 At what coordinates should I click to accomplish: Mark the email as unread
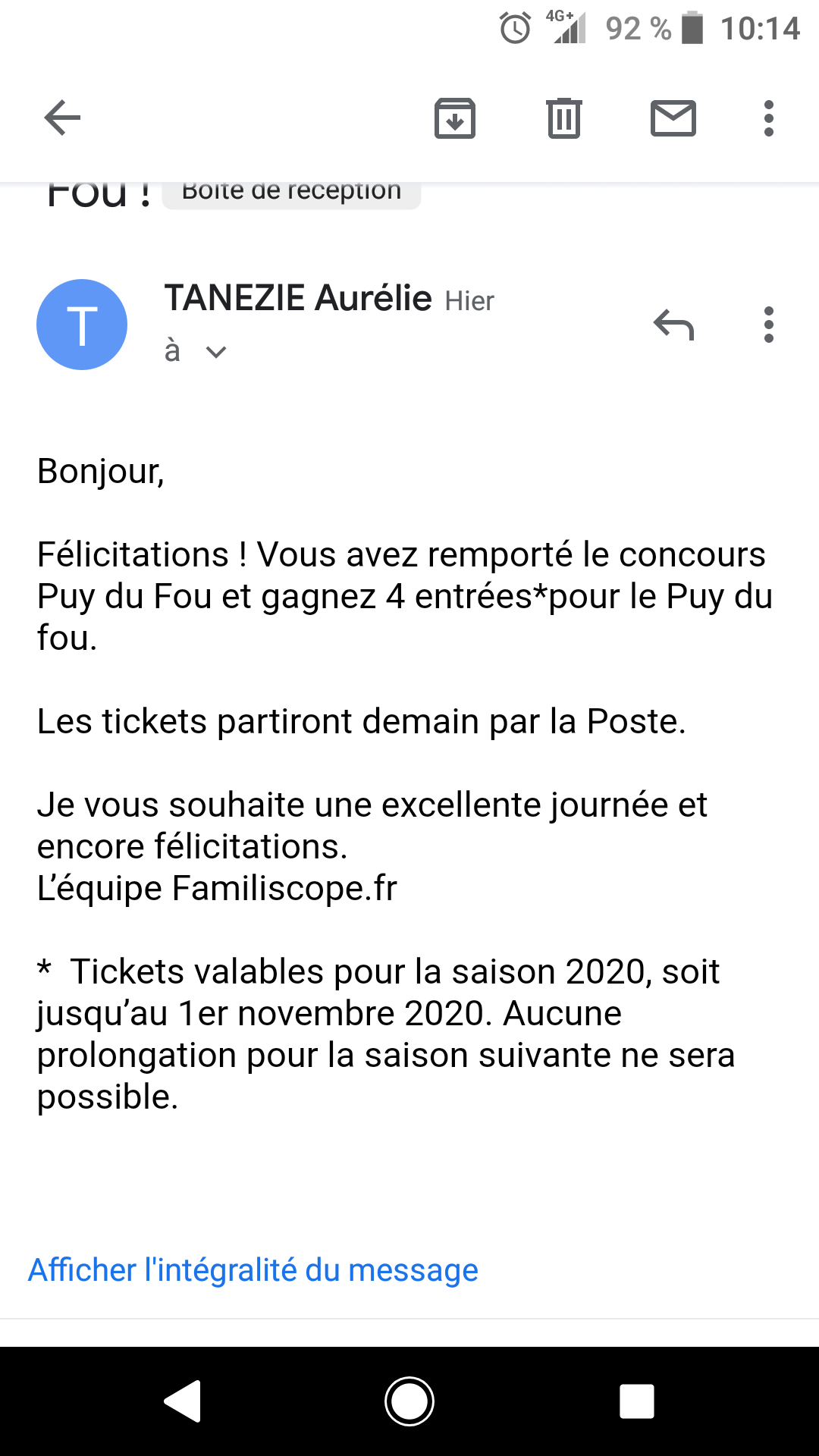(x=673, y=118)
